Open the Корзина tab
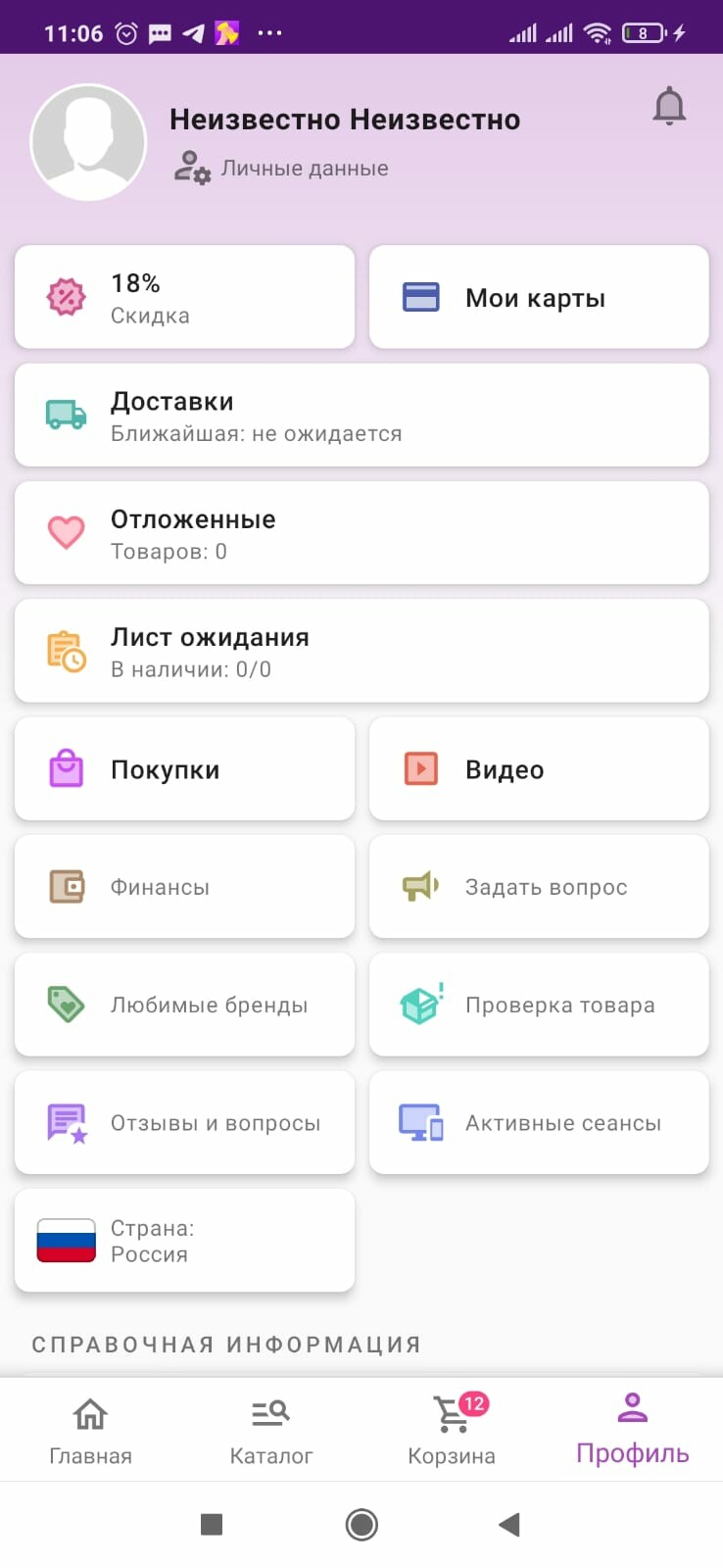The width and height of the screenshot is (723, 1568). [452, 1430]
